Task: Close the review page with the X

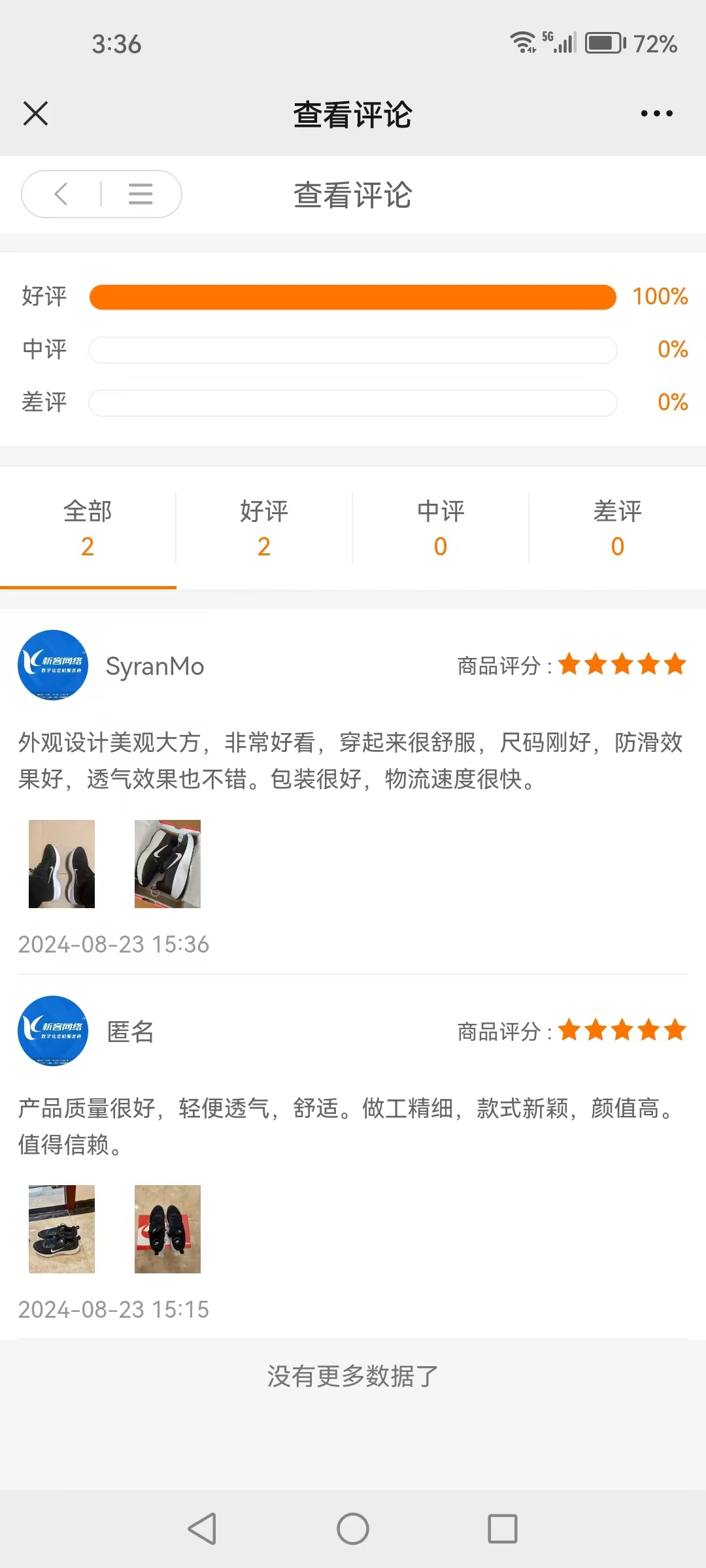Action: click(36, 113)
